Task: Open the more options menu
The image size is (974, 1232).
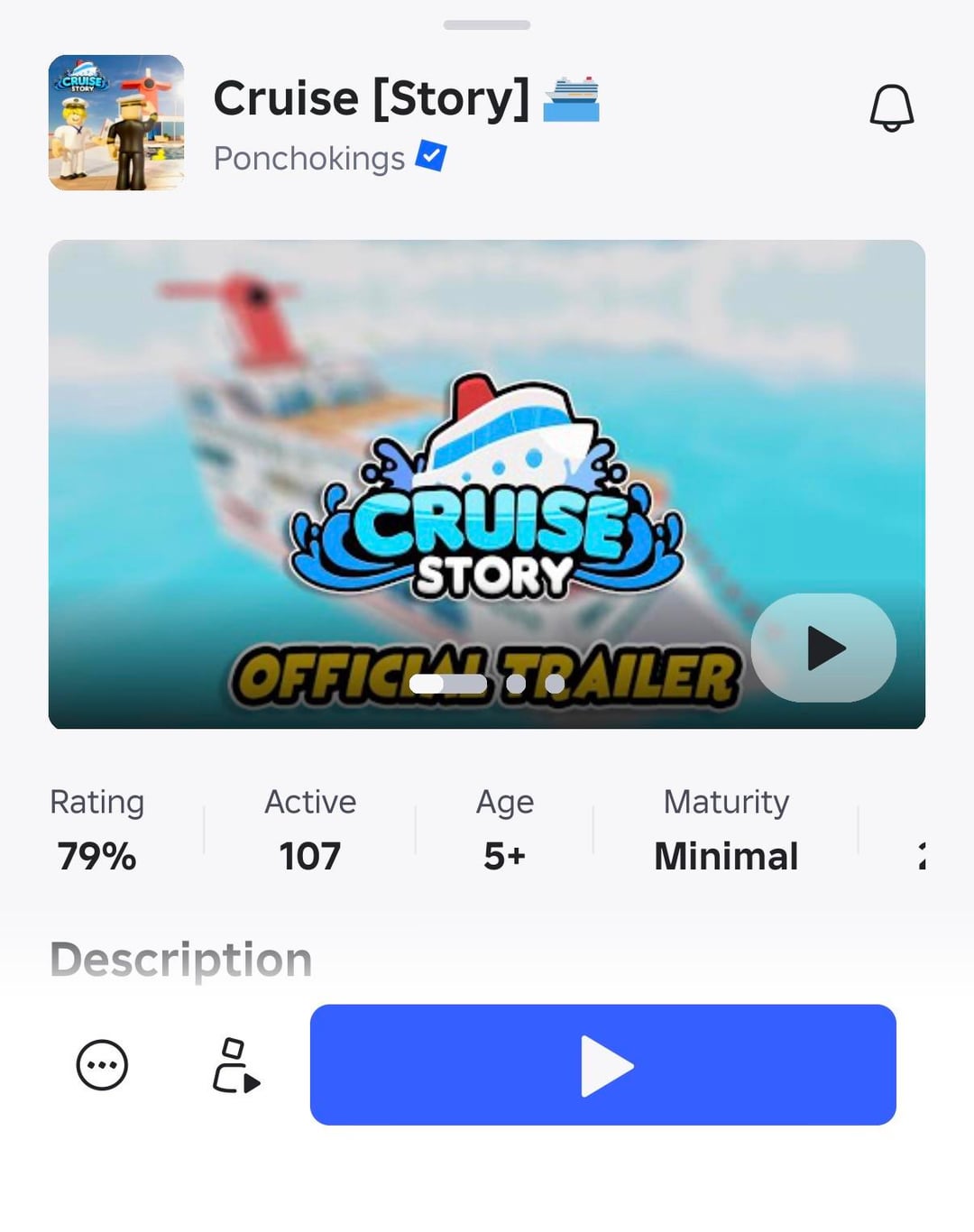Action: (x=102, y=1065)
